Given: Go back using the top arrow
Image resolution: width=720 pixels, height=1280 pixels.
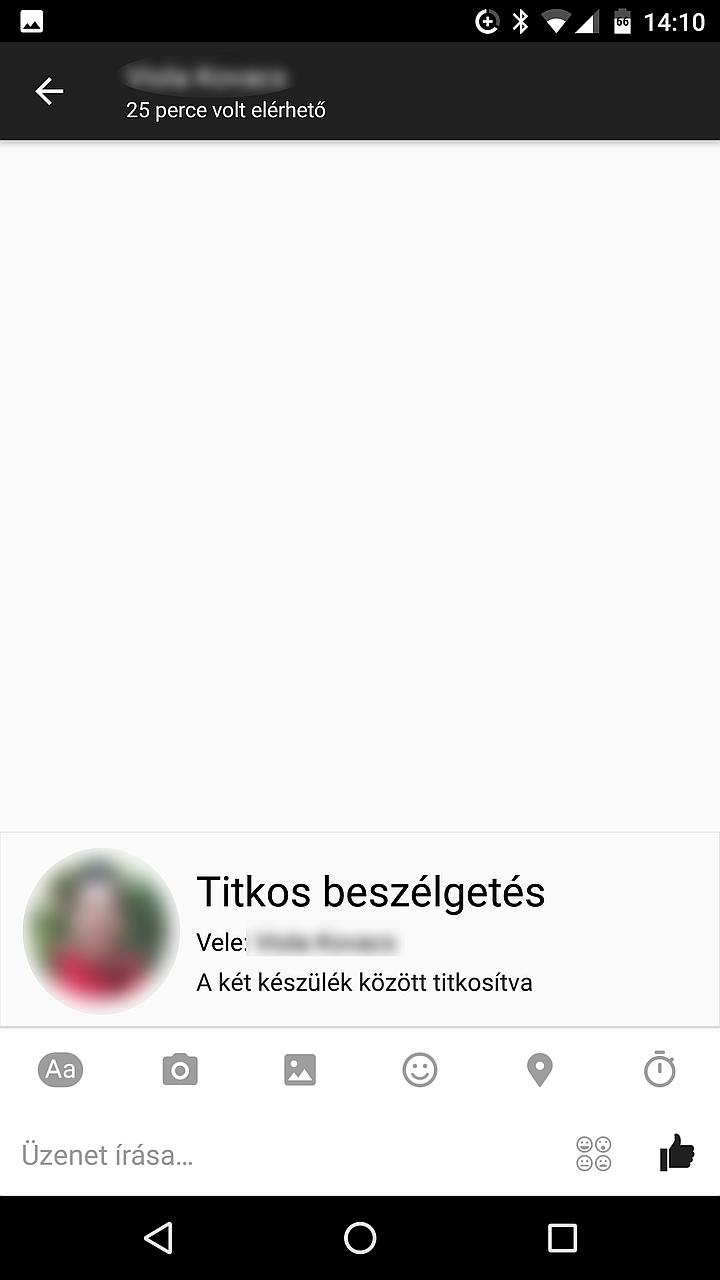Looking at the screenshot, I should (49, 91).
